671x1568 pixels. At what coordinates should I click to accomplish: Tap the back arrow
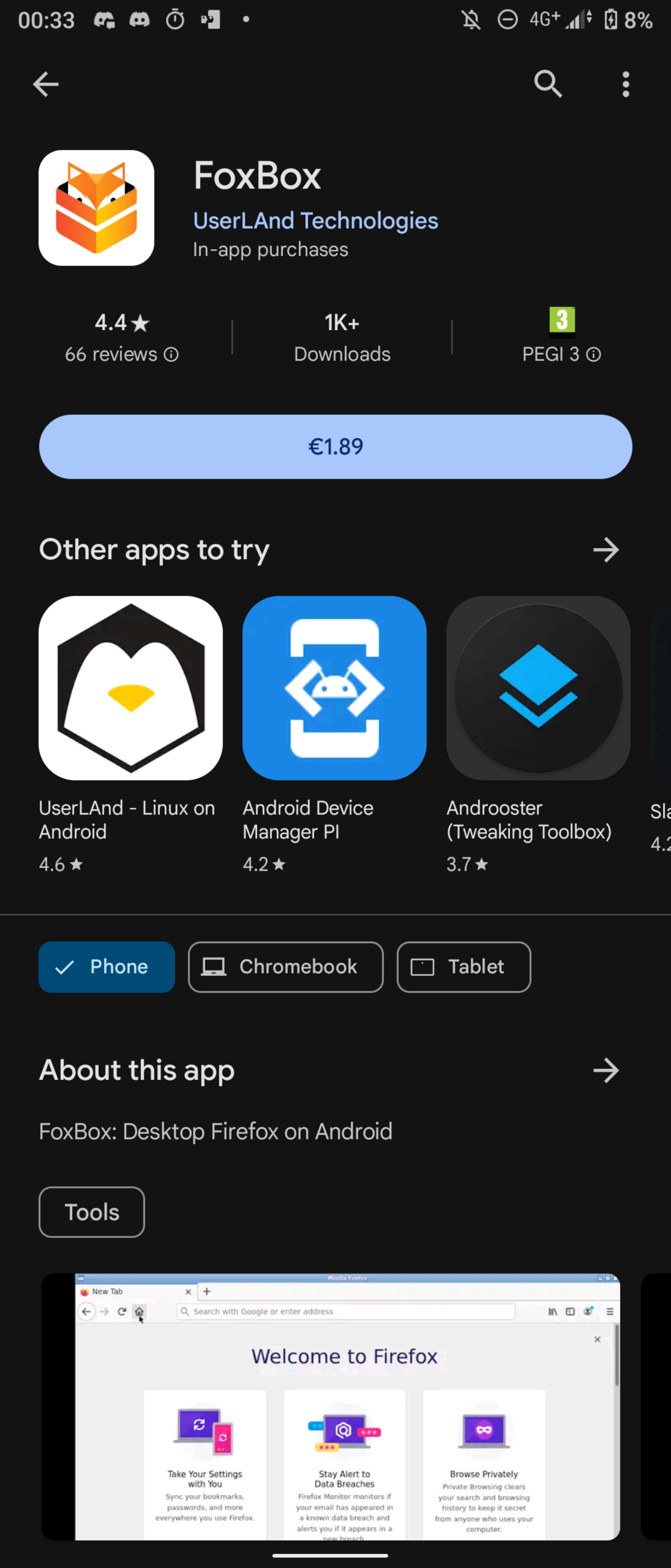point(46,84)
